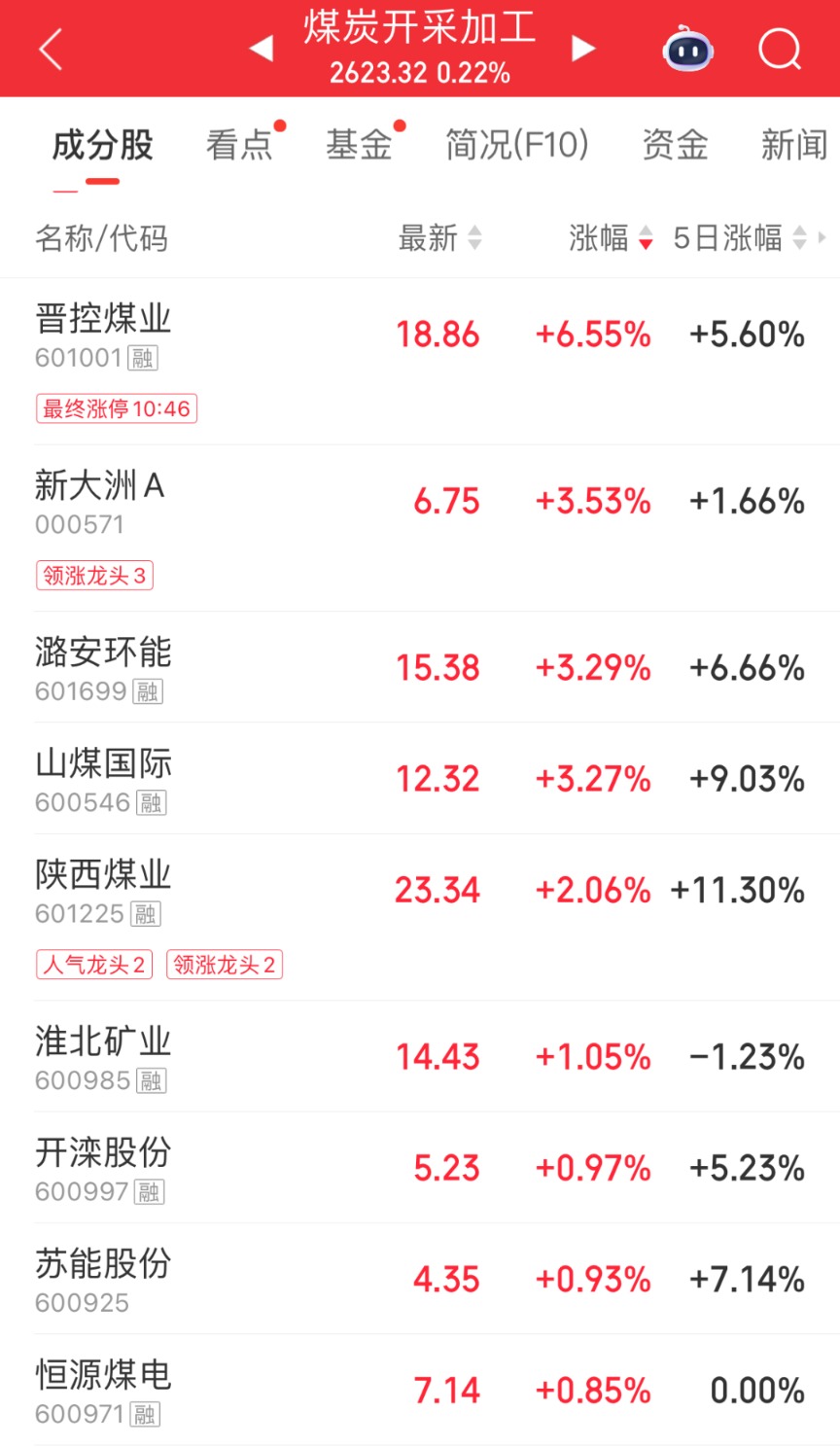The width and height of the screenshot is (840, 1447).
Task: Sort the list by 最新 price
Action: pos(439,237)
